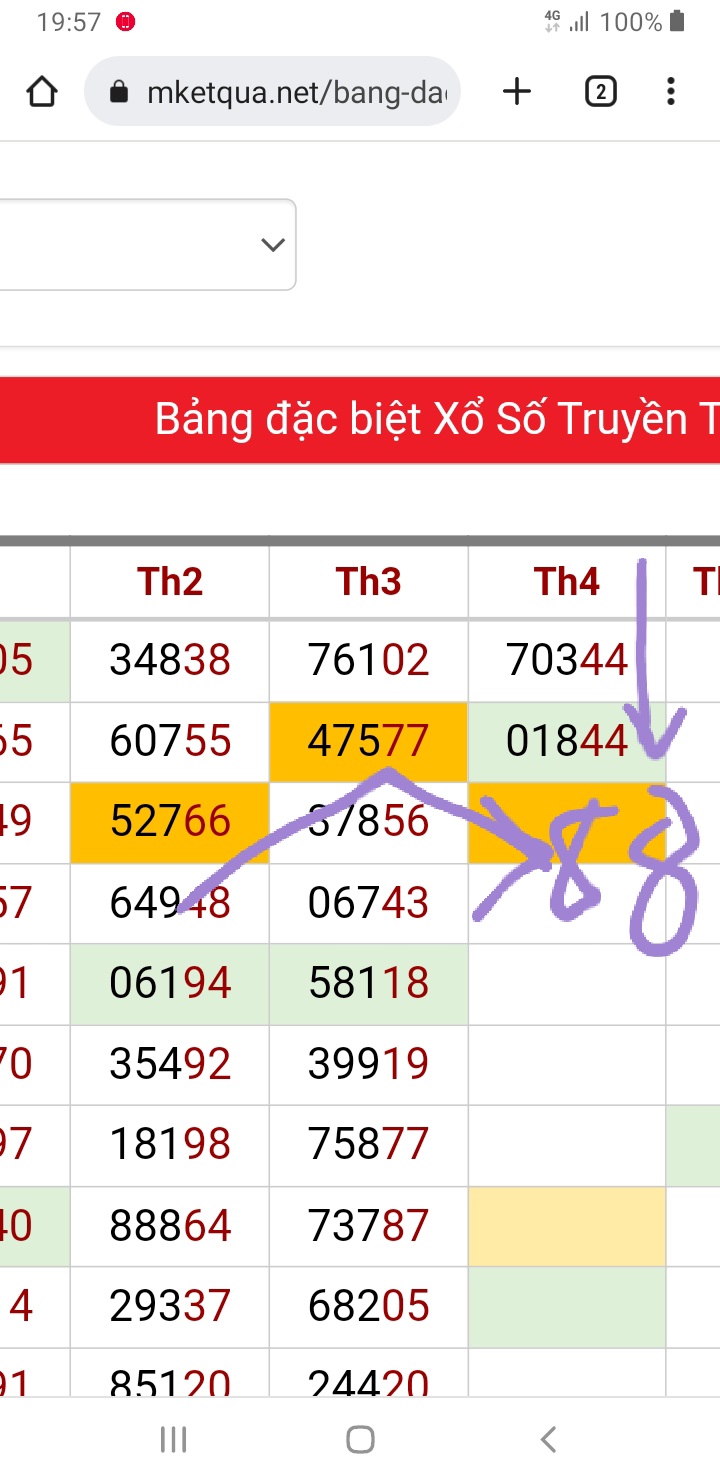Tap the mketqua.net address bar
720x1480 pixels.
(290, 93)
